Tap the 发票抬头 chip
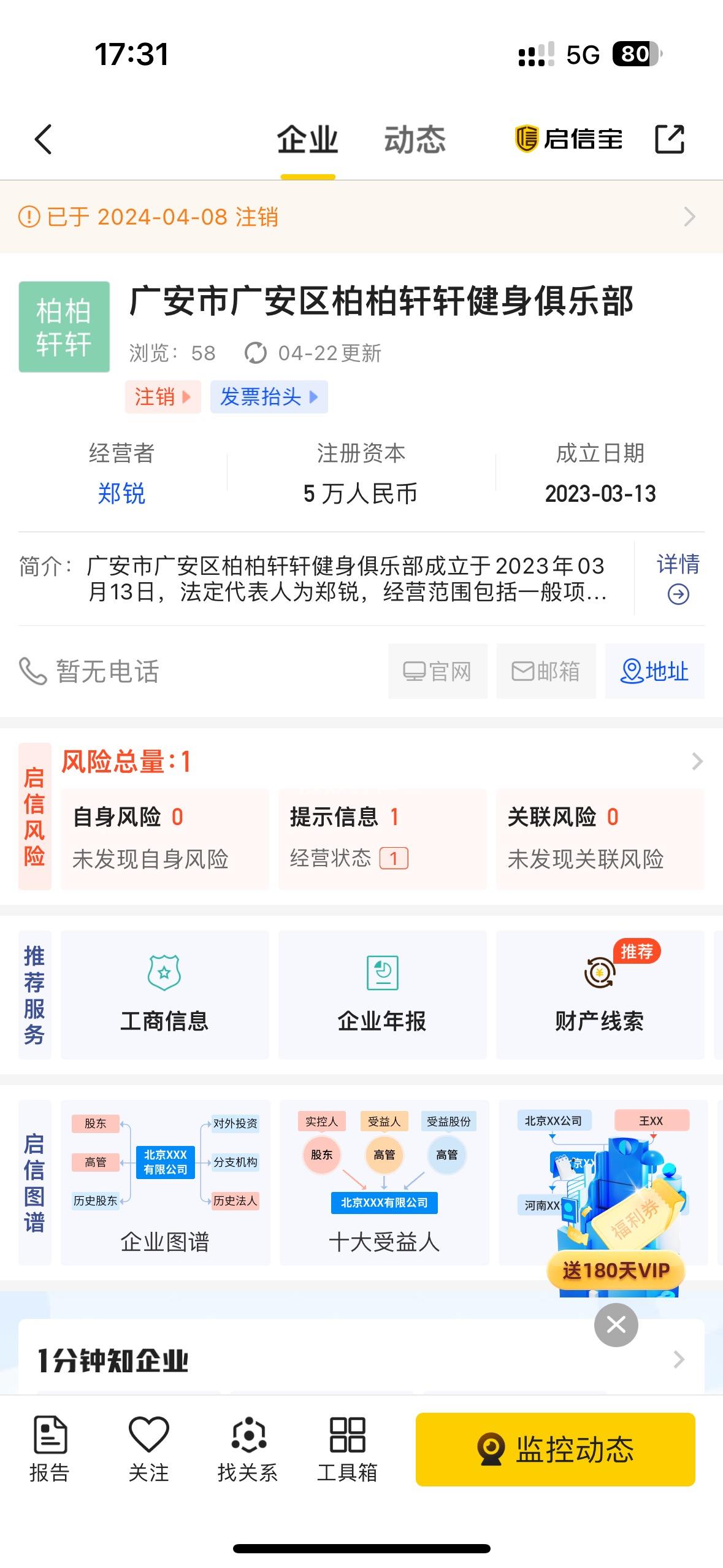The width and height of the screenshot is (723, 1568). click(x=269, y=397)
